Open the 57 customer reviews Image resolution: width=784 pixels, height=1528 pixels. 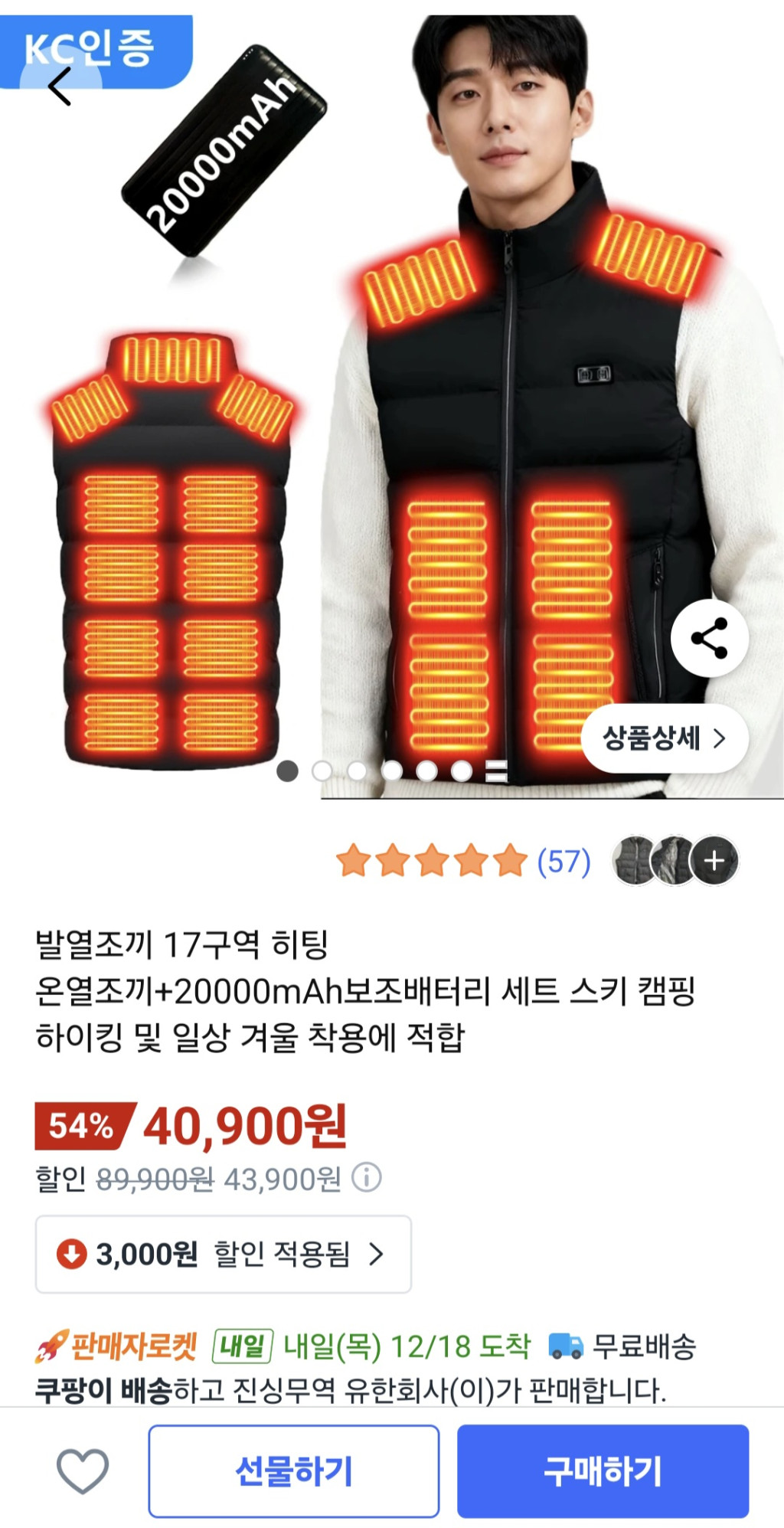[x=563, y=862]
